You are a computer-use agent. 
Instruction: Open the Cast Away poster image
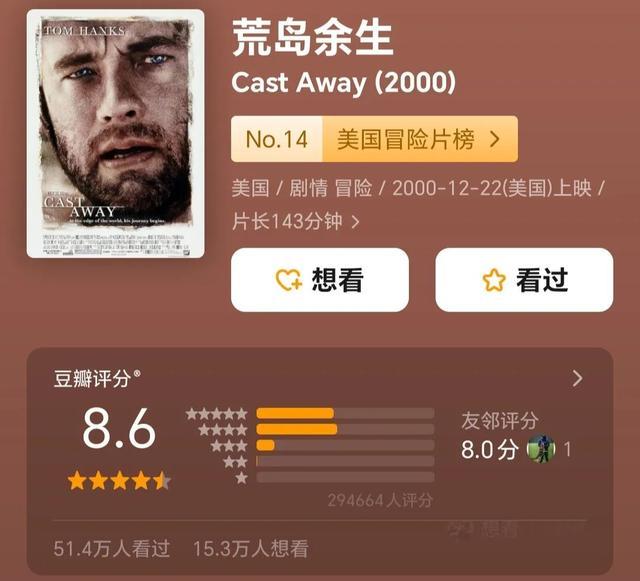pyautogui.click(x=115, y=134)
